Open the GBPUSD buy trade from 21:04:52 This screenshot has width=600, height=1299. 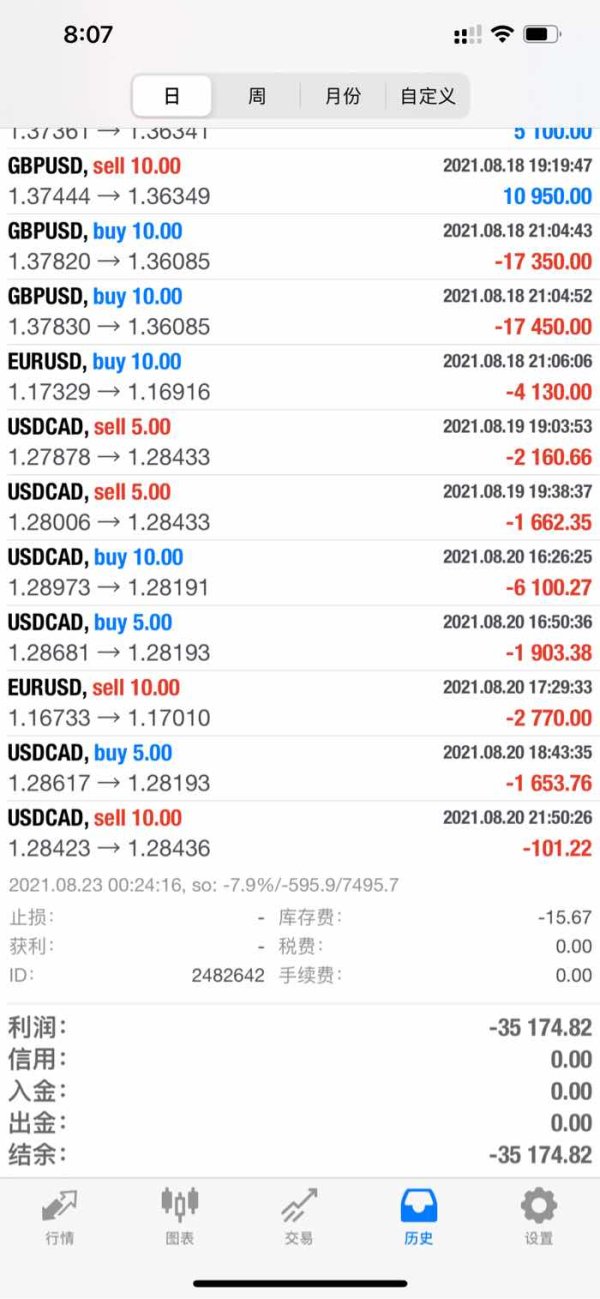[x=300, y=311]
